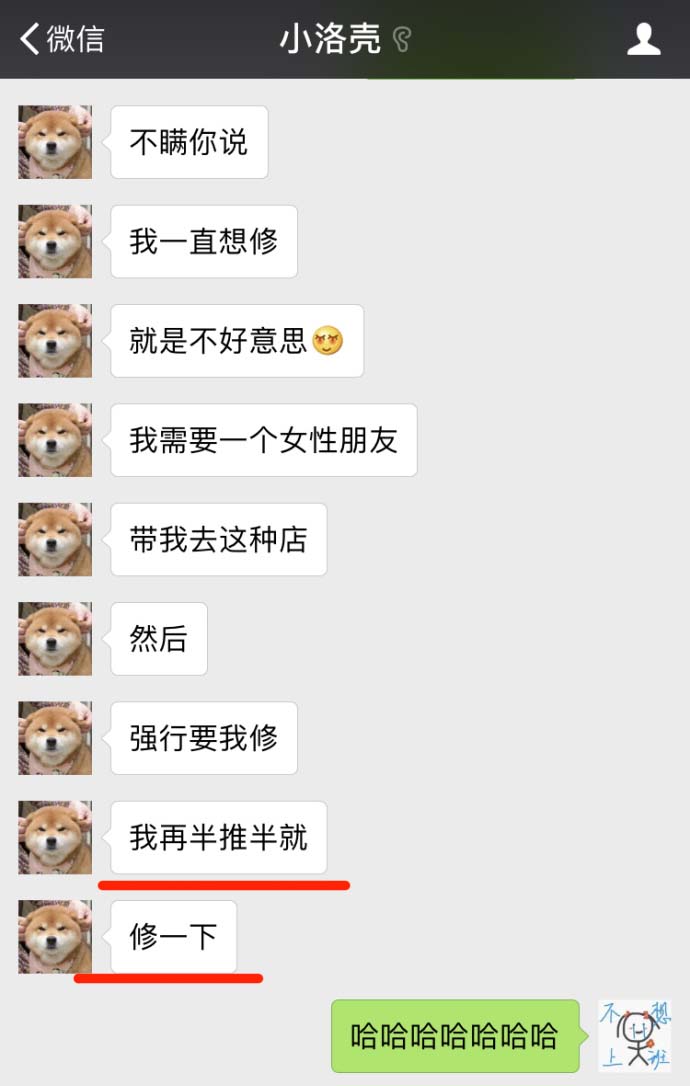
Task: Go back to the 微信 chat list
Action: click(62, 40)
